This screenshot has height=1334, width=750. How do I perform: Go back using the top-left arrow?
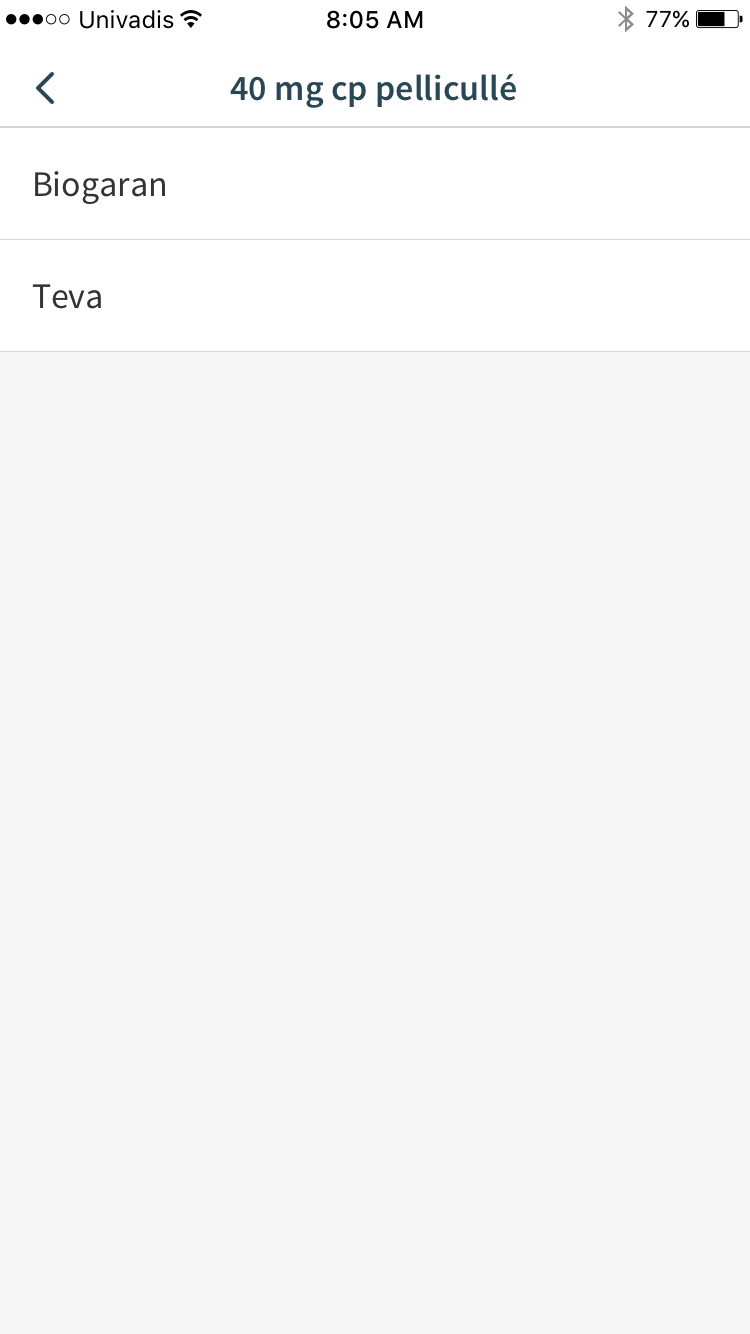[x=45, y=88]
